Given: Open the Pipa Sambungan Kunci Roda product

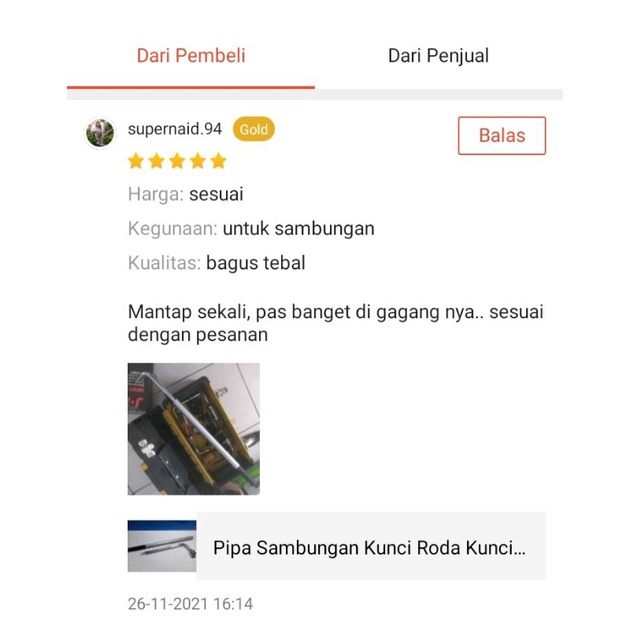Looking at the screenshot, I should point(337,546).
